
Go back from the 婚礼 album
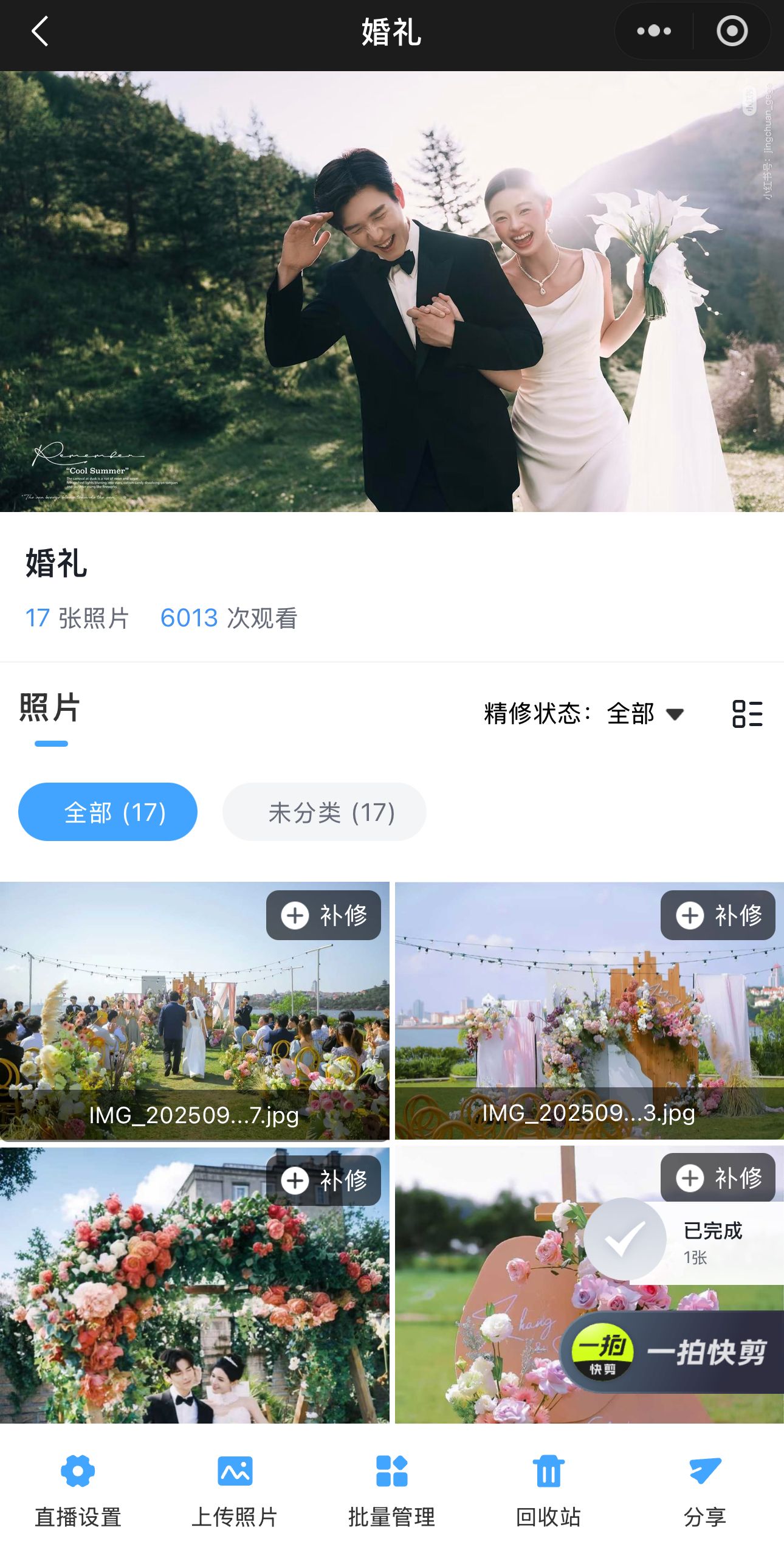40,32
